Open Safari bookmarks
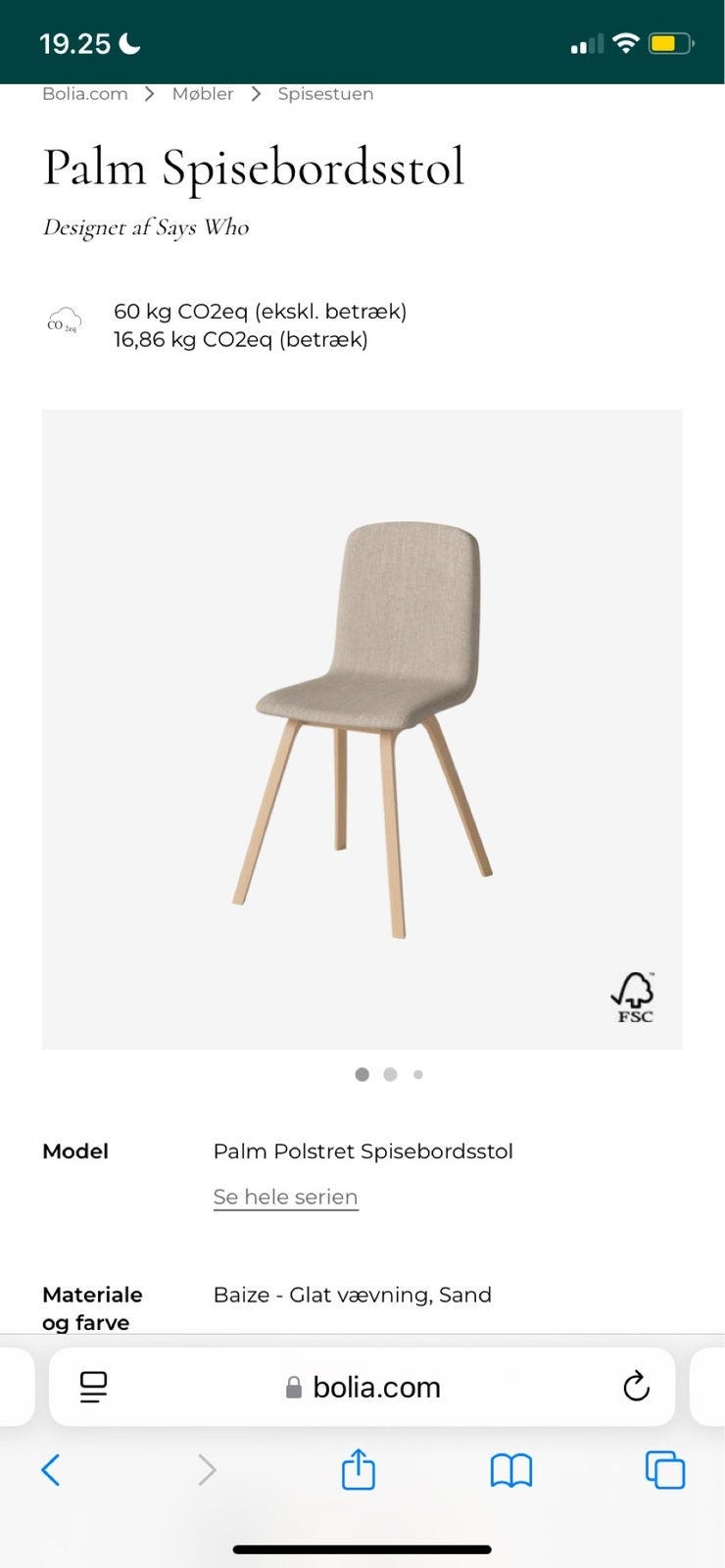The height and width of the screenshot is (1568, 725). (510, 1470)
